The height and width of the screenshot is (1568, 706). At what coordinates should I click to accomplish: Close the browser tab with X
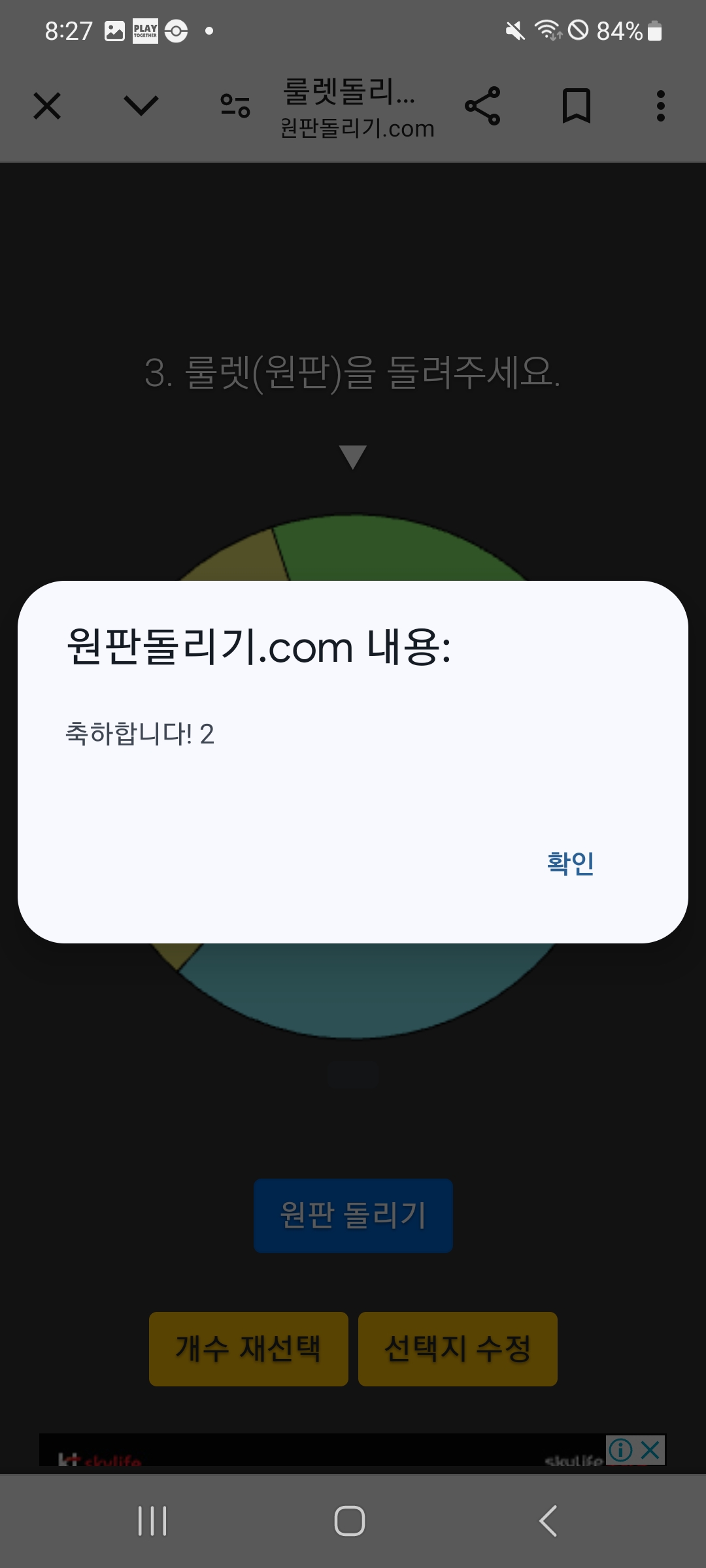pyautogui.click(x=47, y=106)
